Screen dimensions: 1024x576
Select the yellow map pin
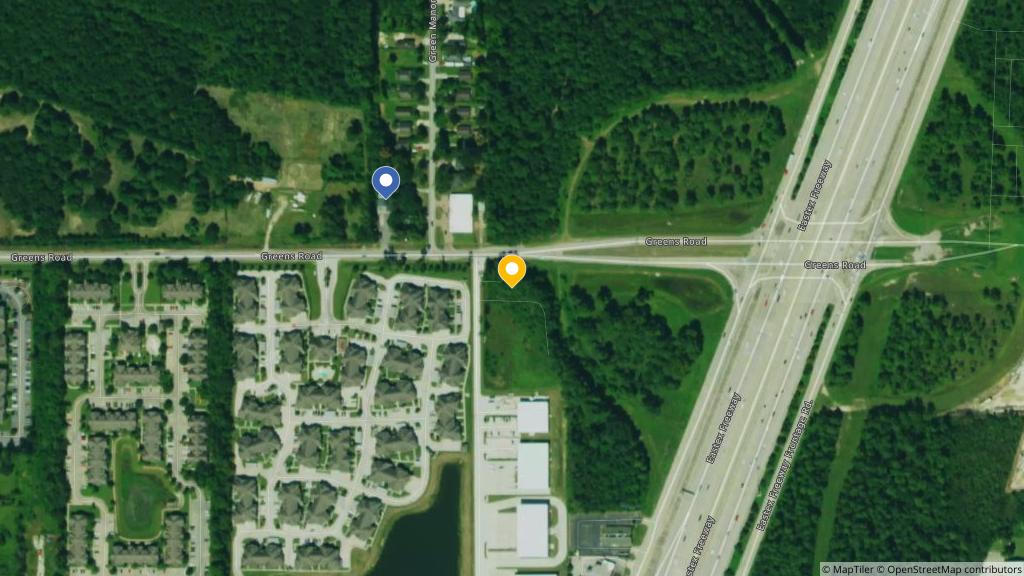(x=512, y=270)
